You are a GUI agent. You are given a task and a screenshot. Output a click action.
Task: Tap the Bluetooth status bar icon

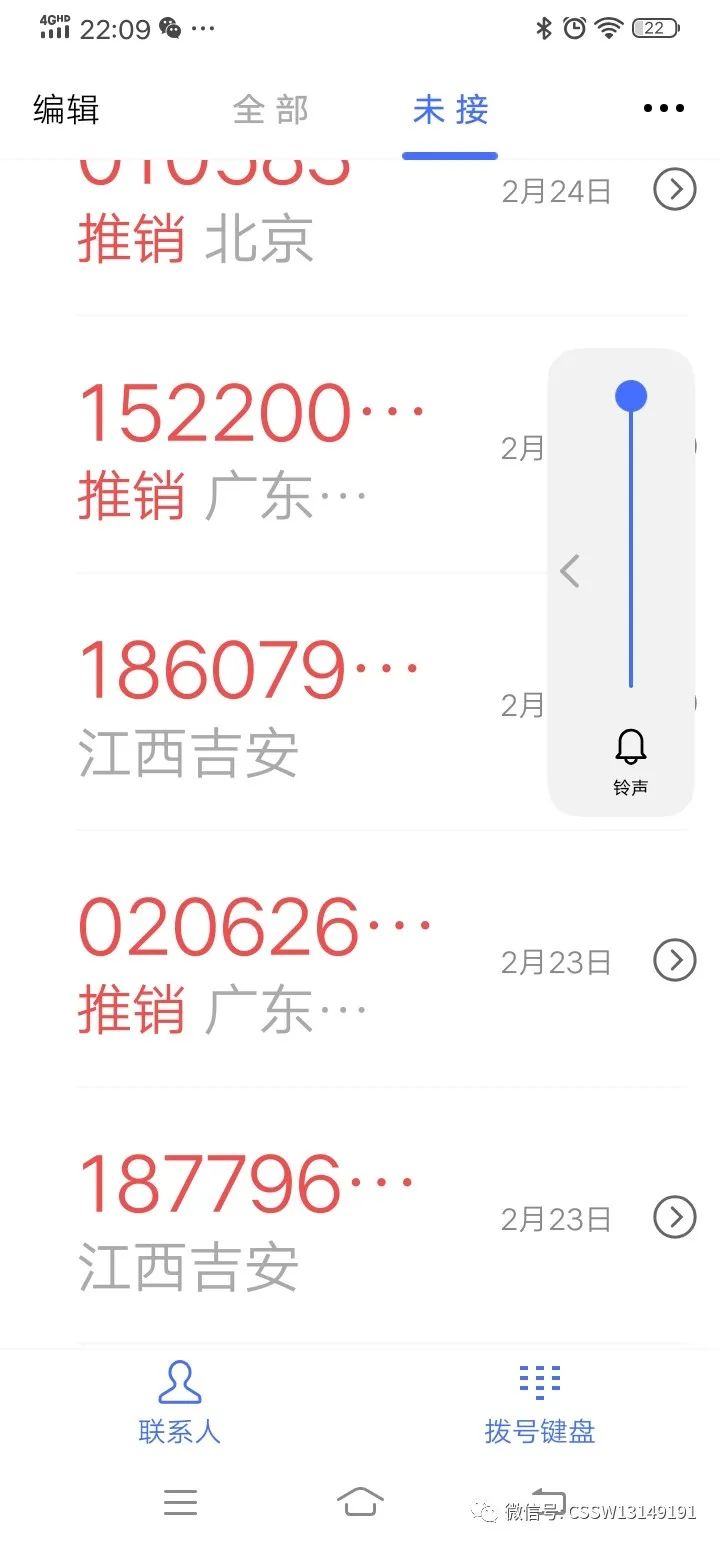pos(543,28)
